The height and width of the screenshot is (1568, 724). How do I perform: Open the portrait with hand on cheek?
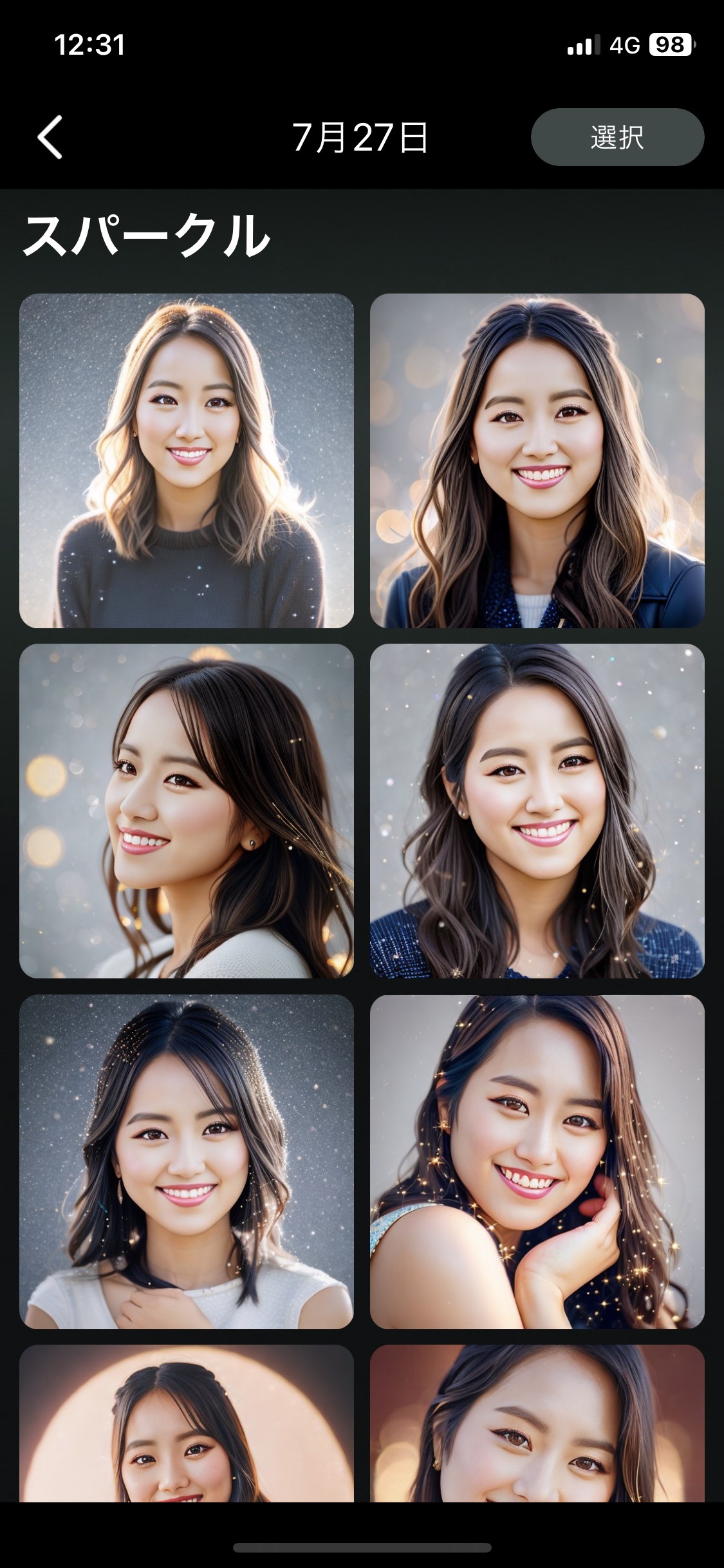click(537, 1161)
